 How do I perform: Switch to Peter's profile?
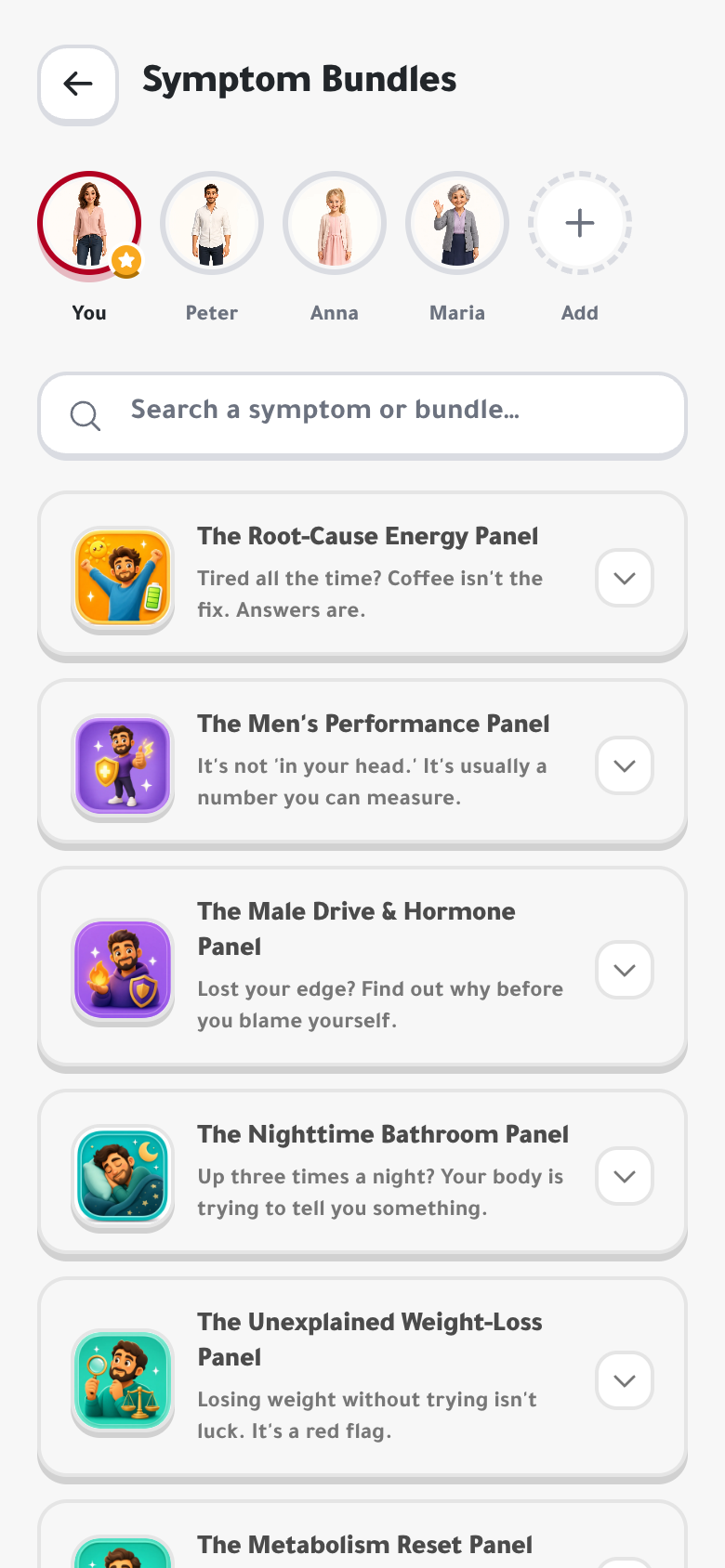pyautogui.click(x=212, y=224)
